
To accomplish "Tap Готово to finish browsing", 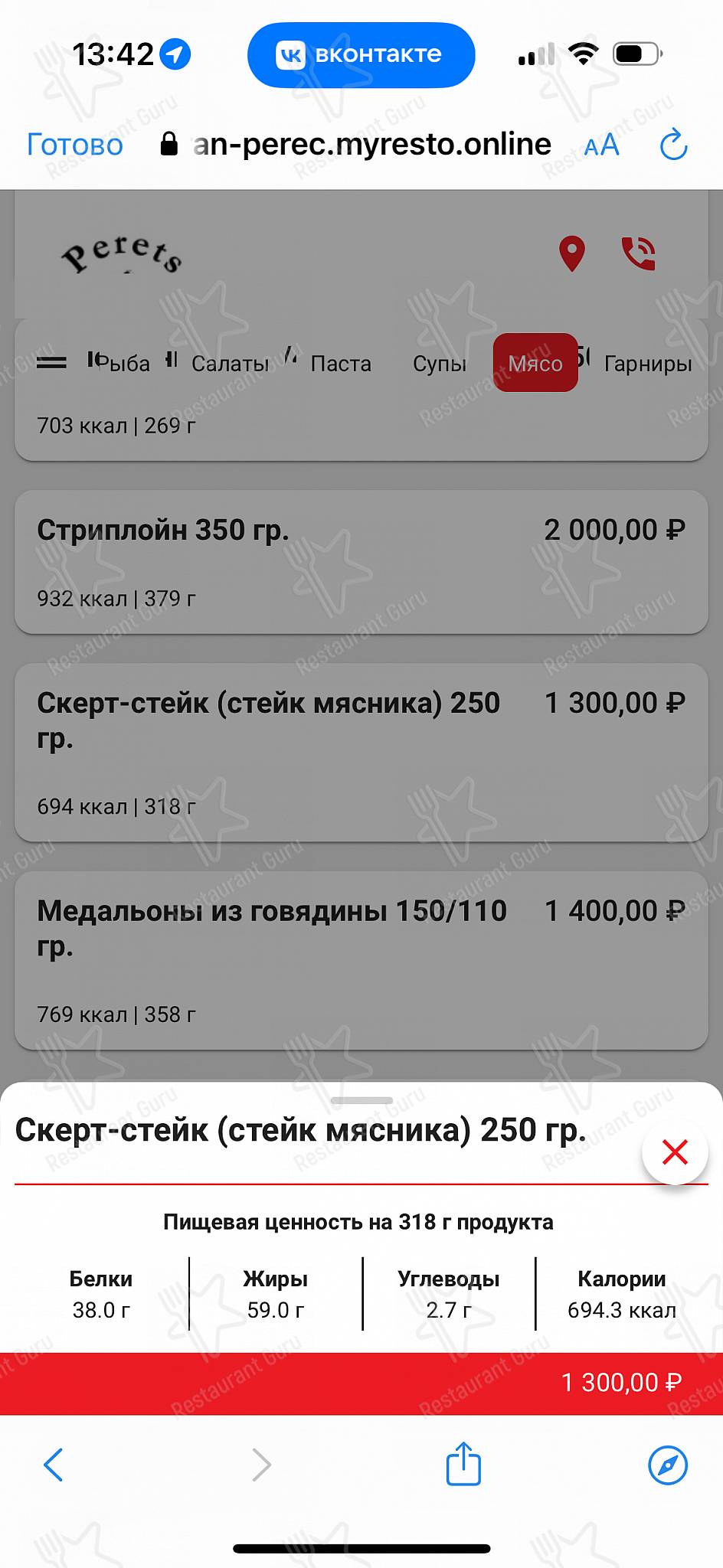I will (74, 145).
